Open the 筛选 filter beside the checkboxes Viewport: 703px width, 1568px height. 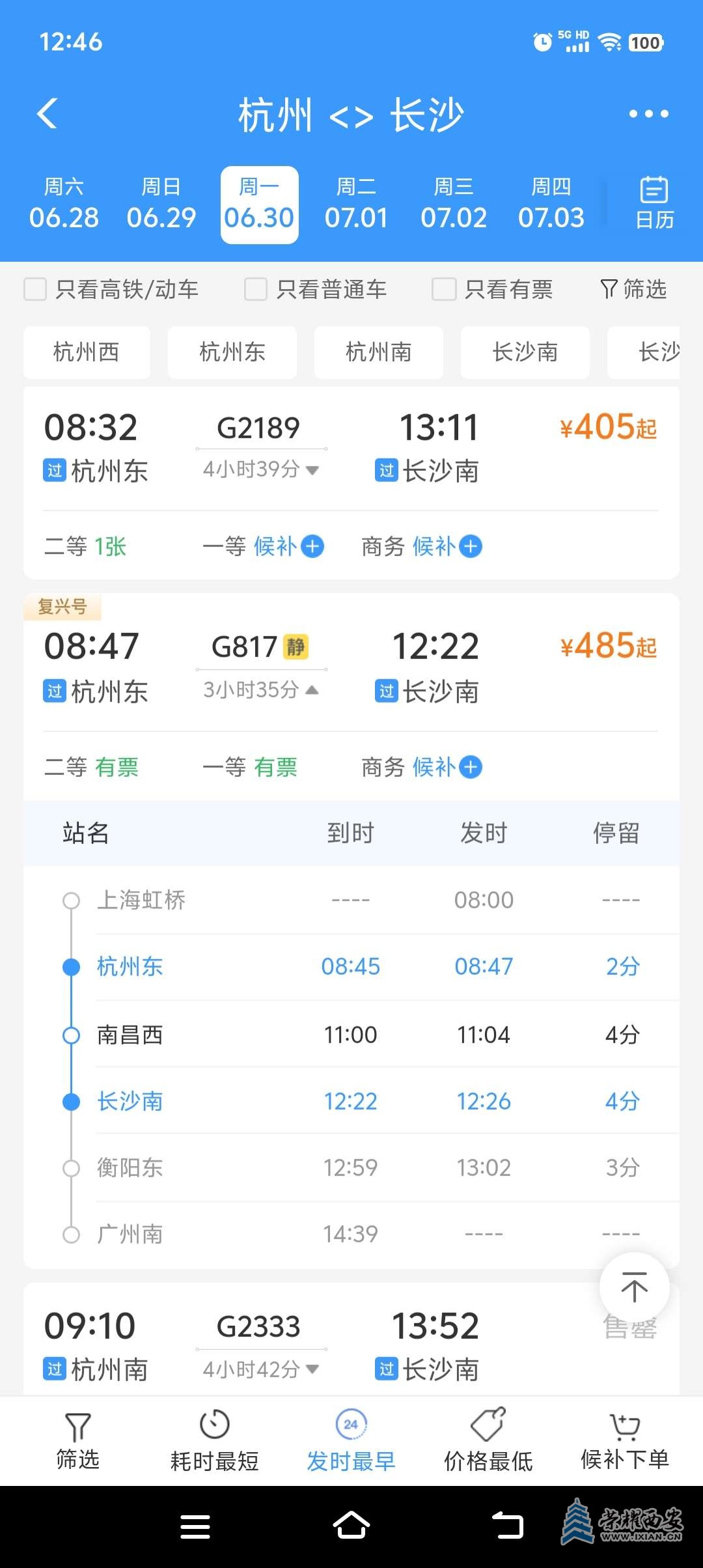(633, 289)
